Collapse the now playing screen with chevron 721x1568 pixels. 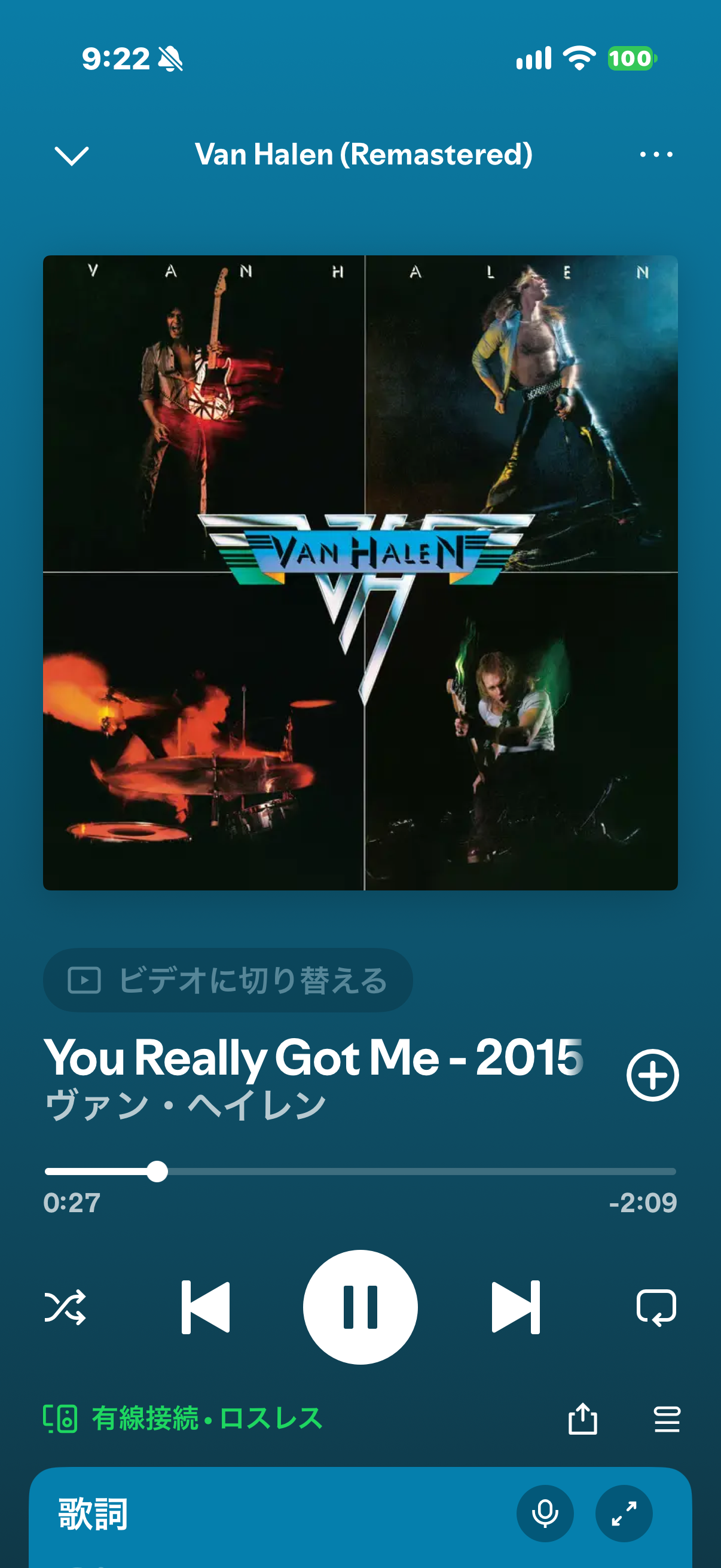coord(72,155)
